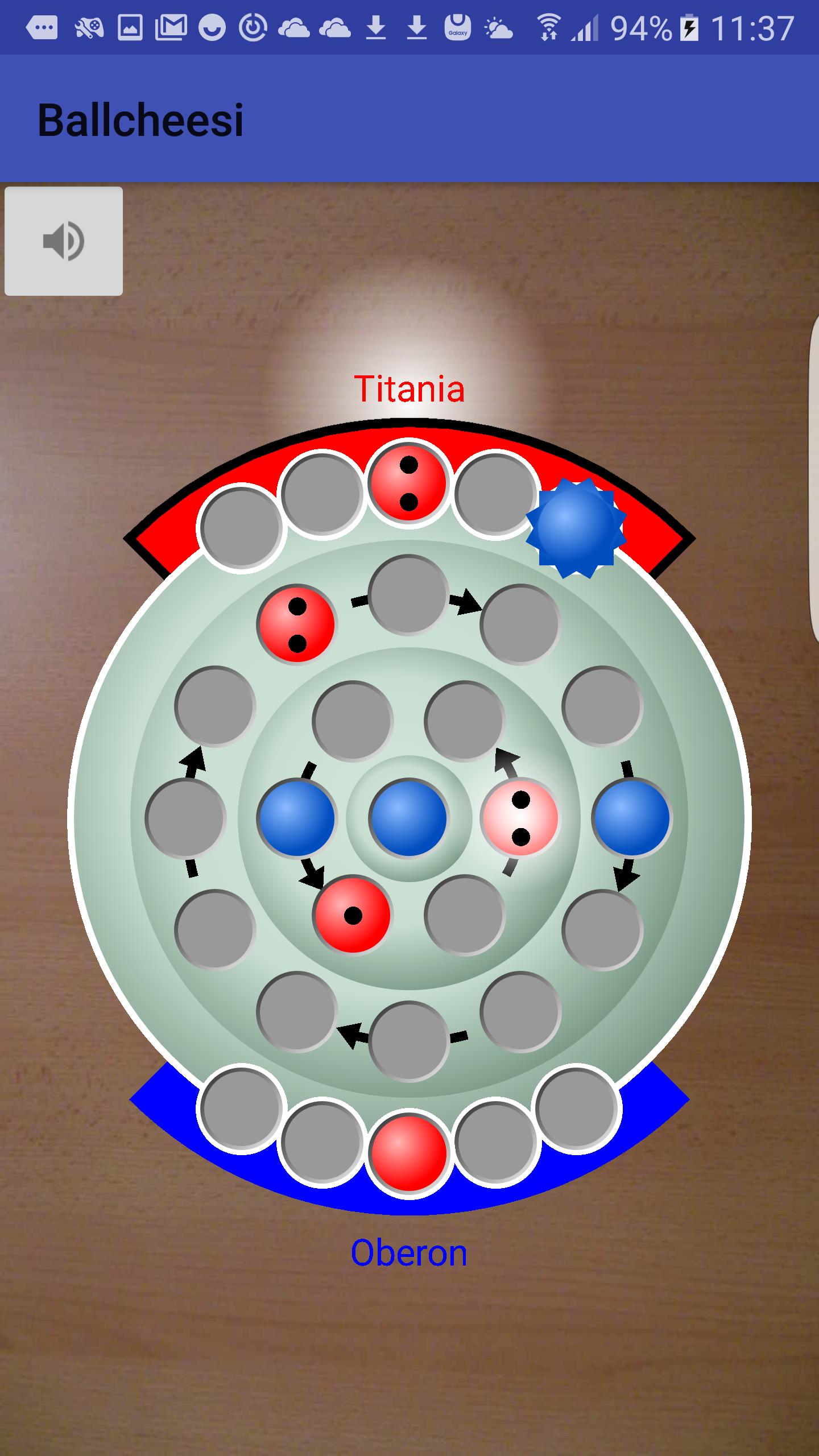
Task: Tap the plain red ball in Oberon's blue arc
Action: click(408, 1153)
